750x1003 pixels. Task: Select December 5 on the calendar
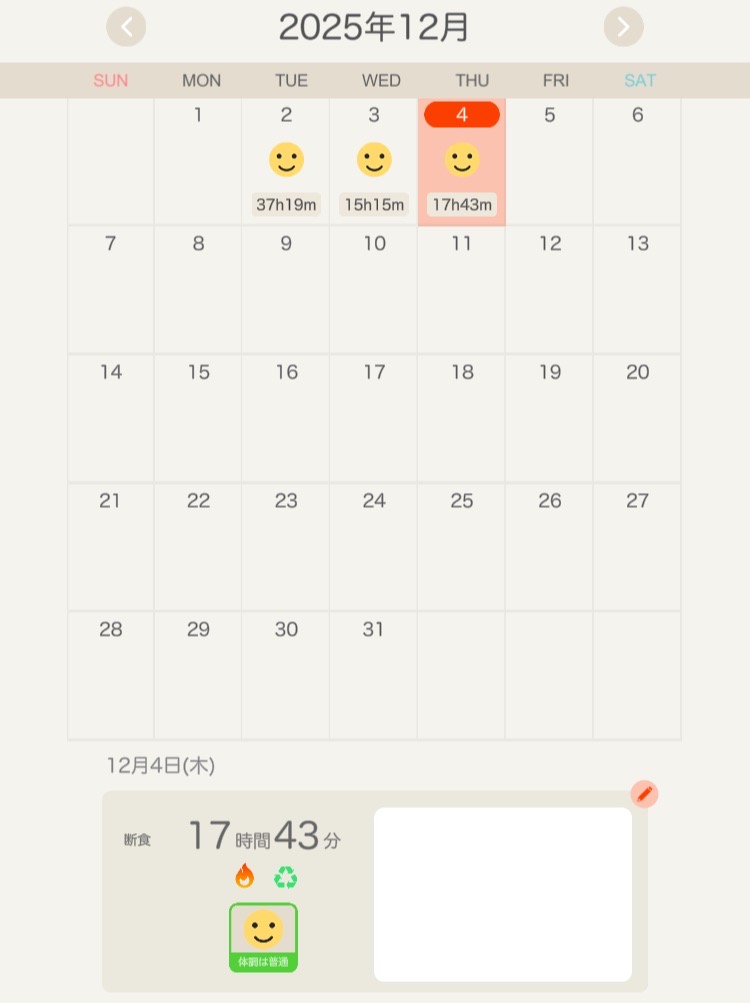[x=549, y=162]
